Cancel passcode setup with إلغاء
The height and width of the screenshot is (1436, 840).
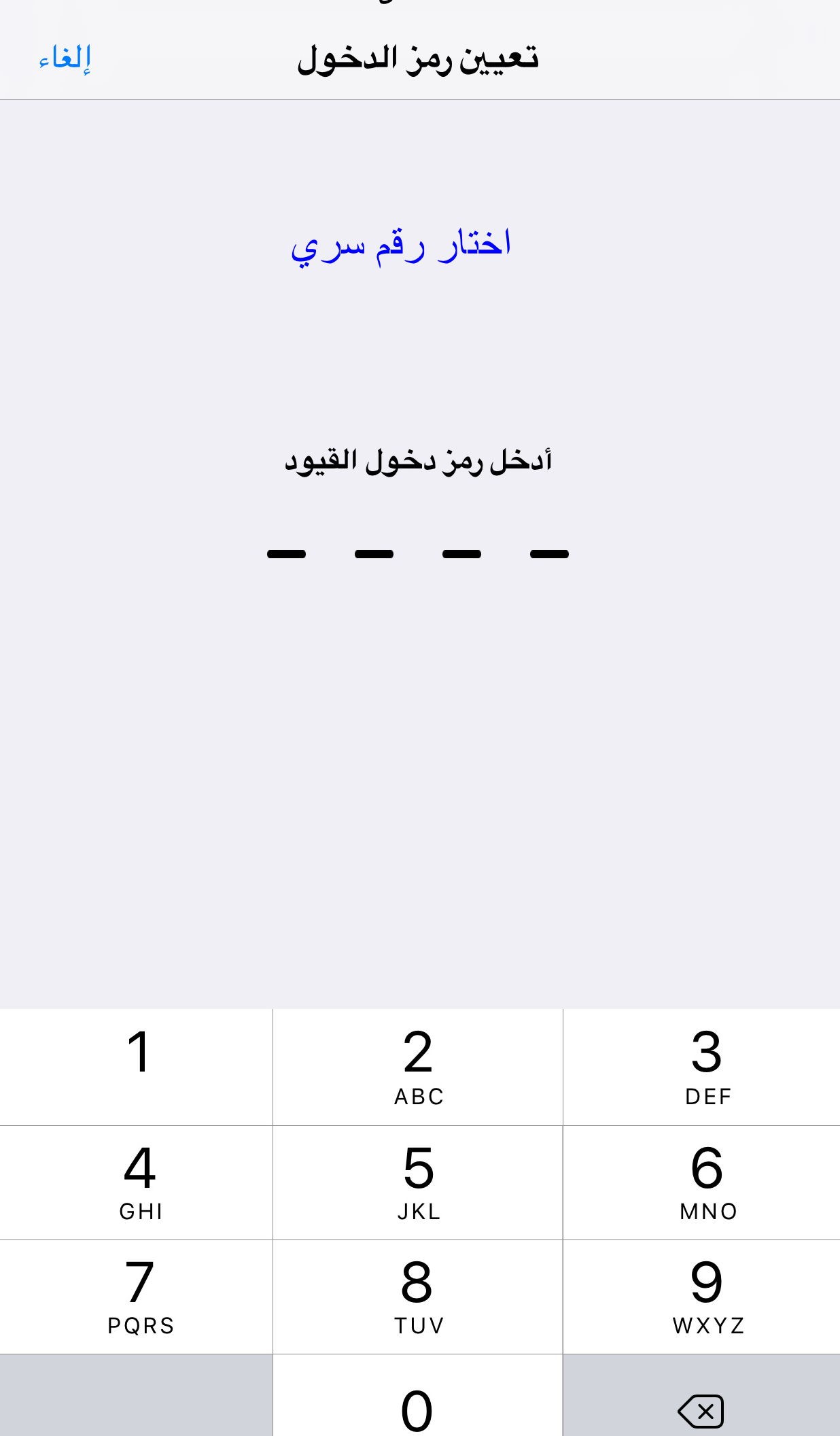(x=65, y=58)
